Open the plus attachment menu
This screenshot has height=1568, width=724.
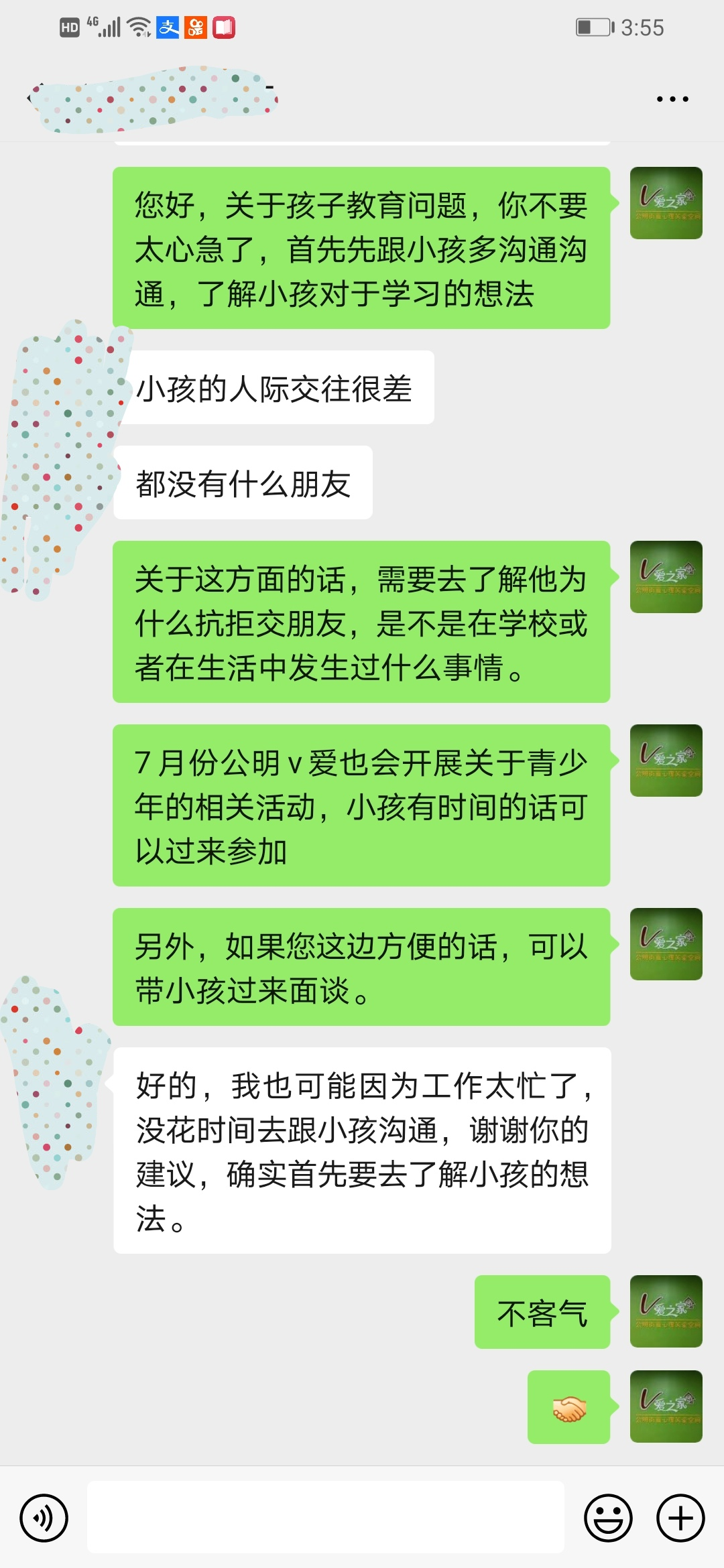click(680, 1518)
